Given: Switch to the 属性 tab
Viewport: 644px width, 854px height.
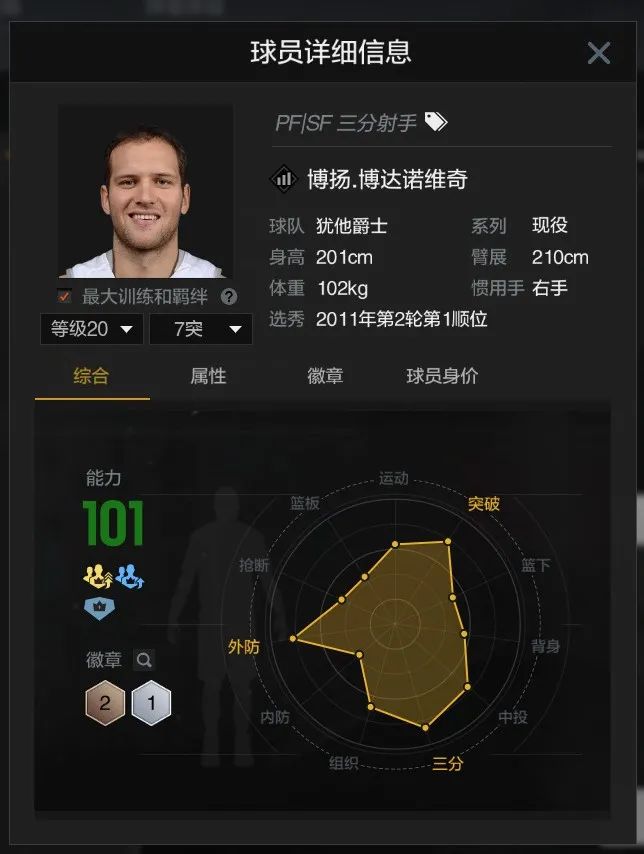Looking at the screenshot, I should click(x=208, y=376).
